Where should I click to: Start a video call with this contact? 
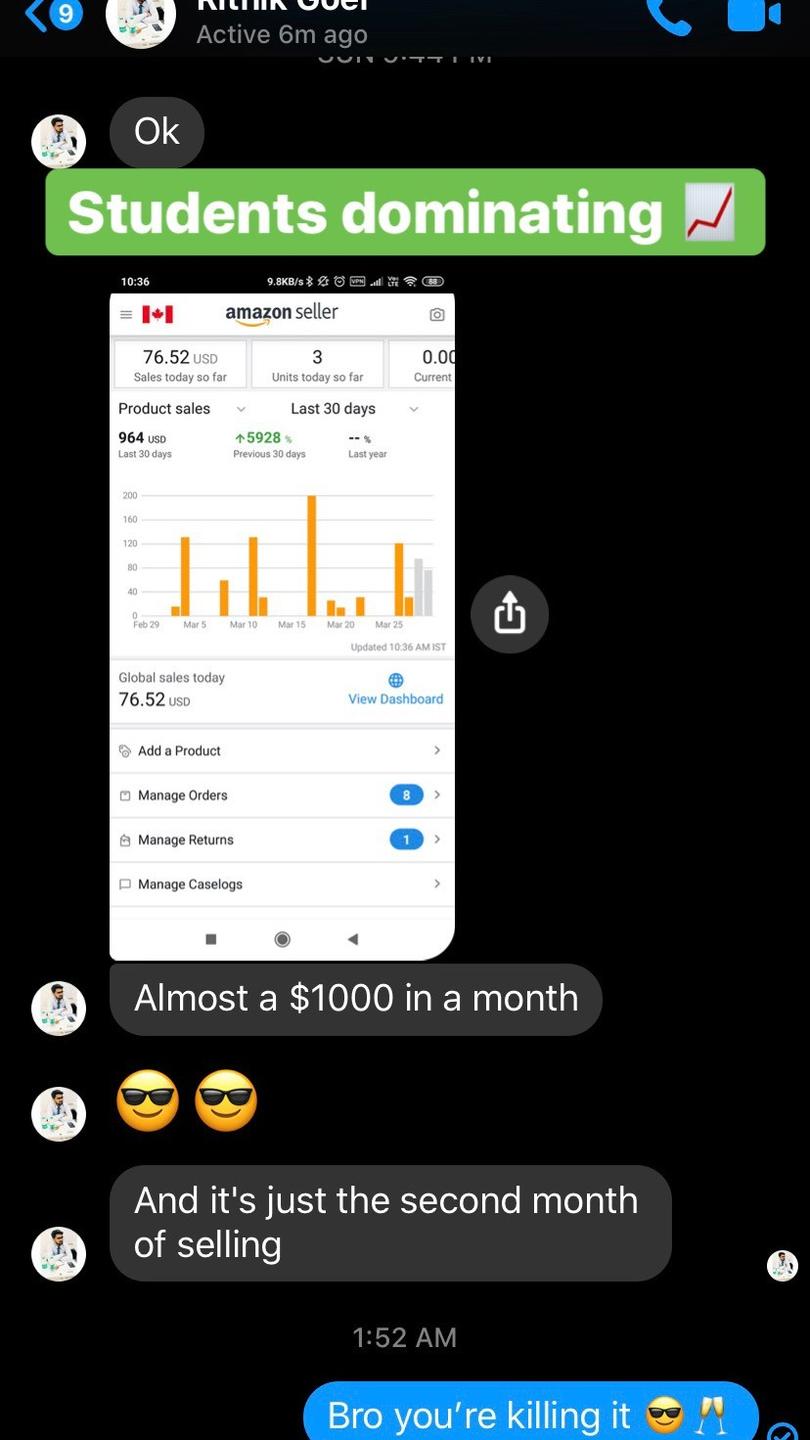click(x=753, y=14)
